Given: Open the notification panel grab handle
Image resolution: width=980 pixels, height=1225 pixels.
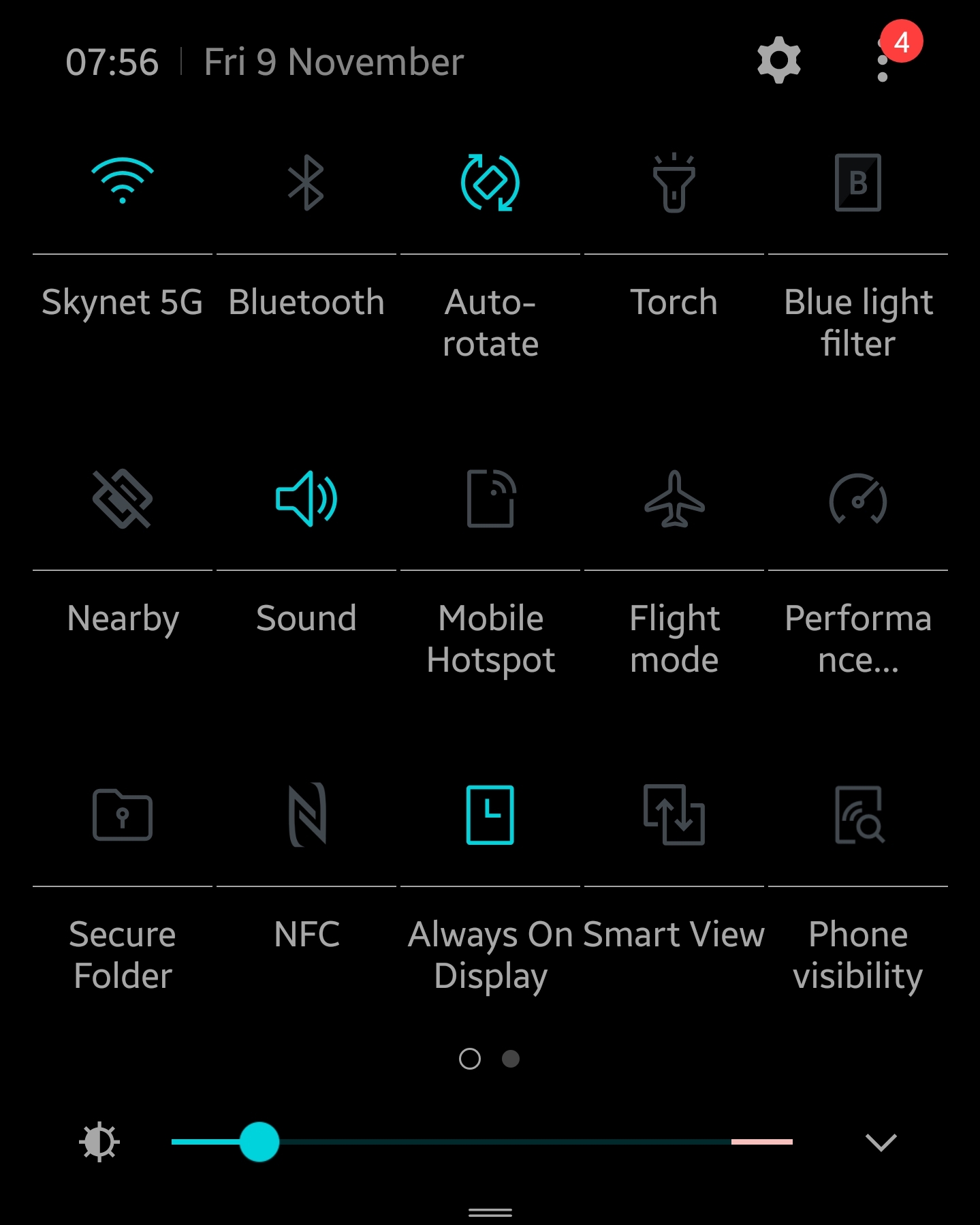Looking at the screenshot, I should point(490,1213).
